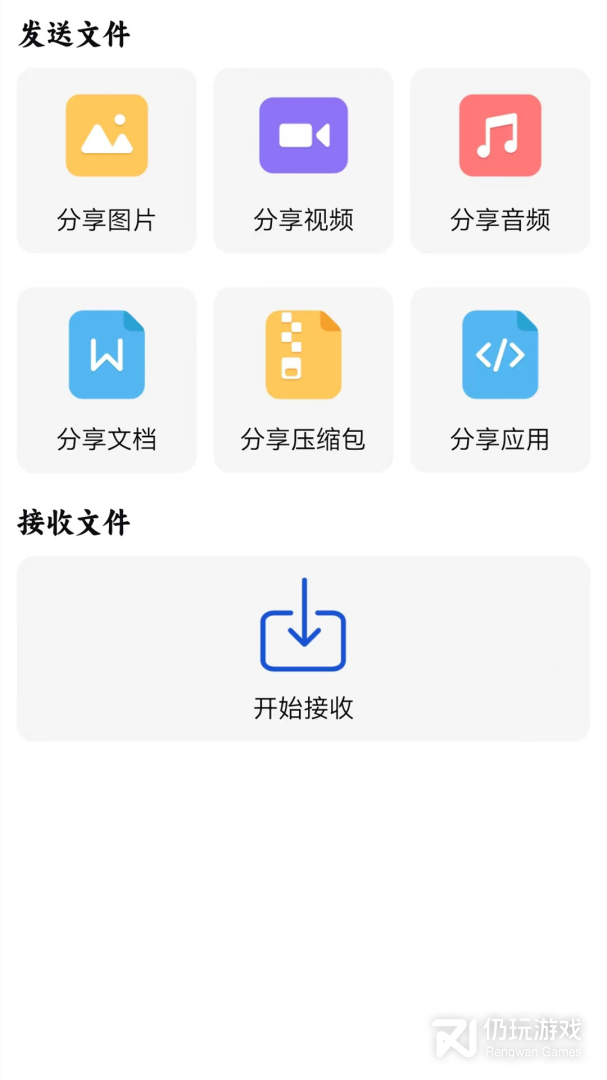Image resolution: width=607 pixels, height=1080 pixels.
Task: Tap the 分享压缩包 card
Action: click(303, 380)
